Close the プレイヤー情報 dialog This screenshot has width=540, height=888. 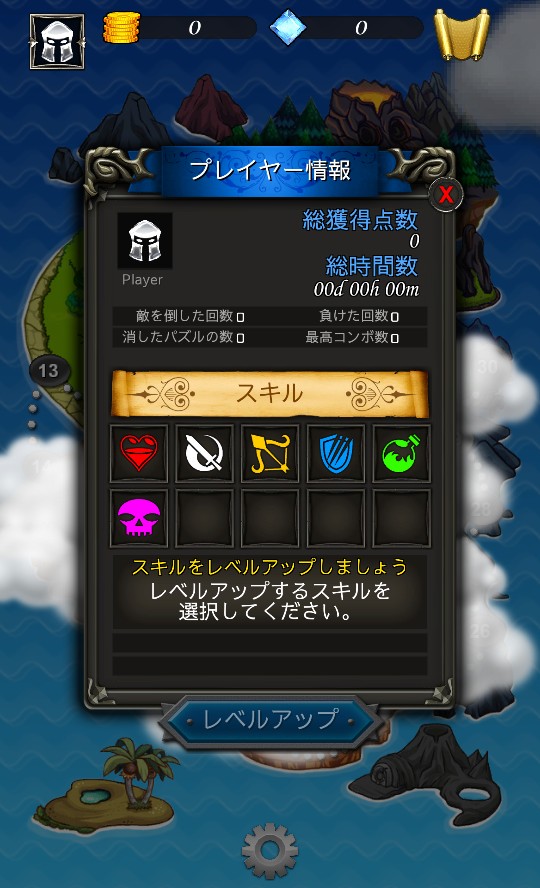(x=445, y=195)
